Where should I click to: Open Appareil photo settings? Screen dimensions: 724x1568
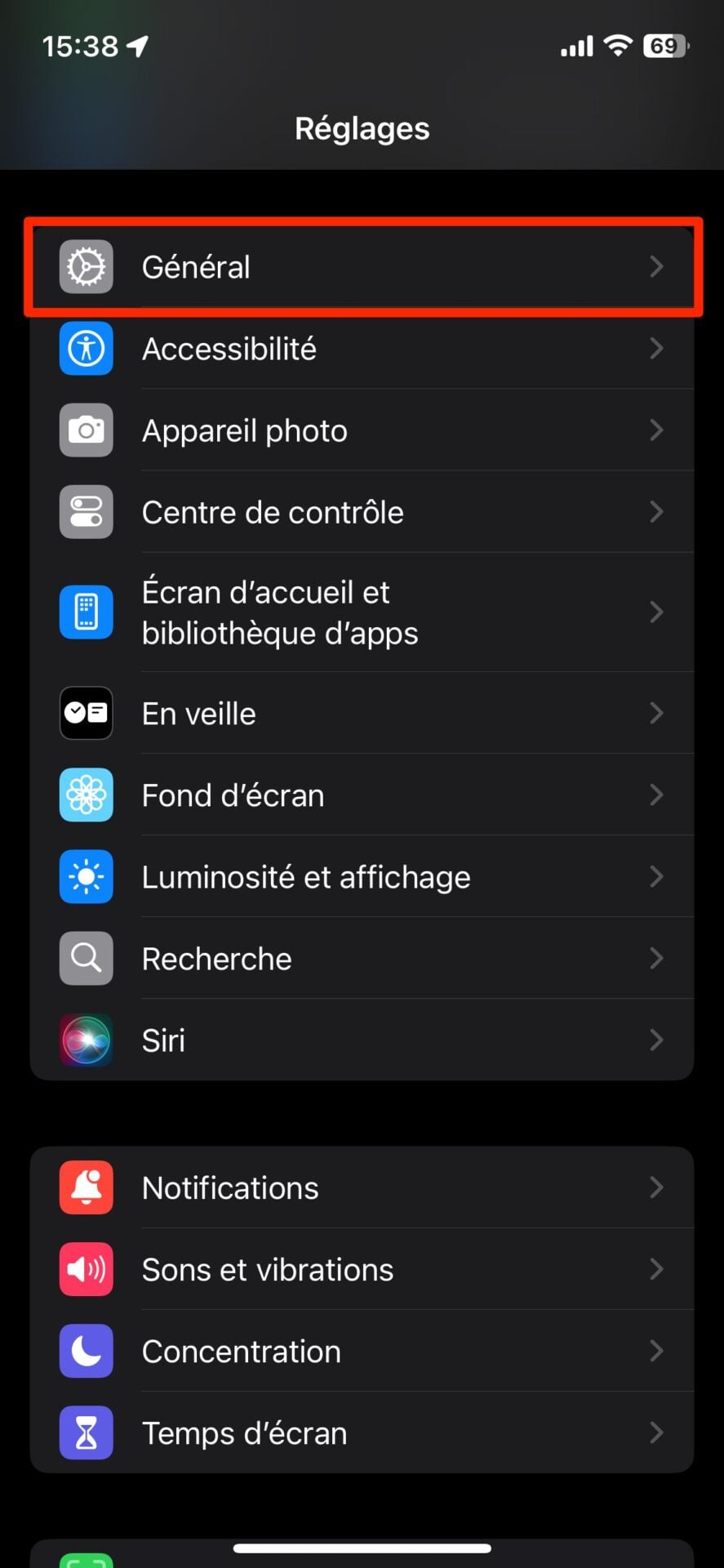coord(361,430)
